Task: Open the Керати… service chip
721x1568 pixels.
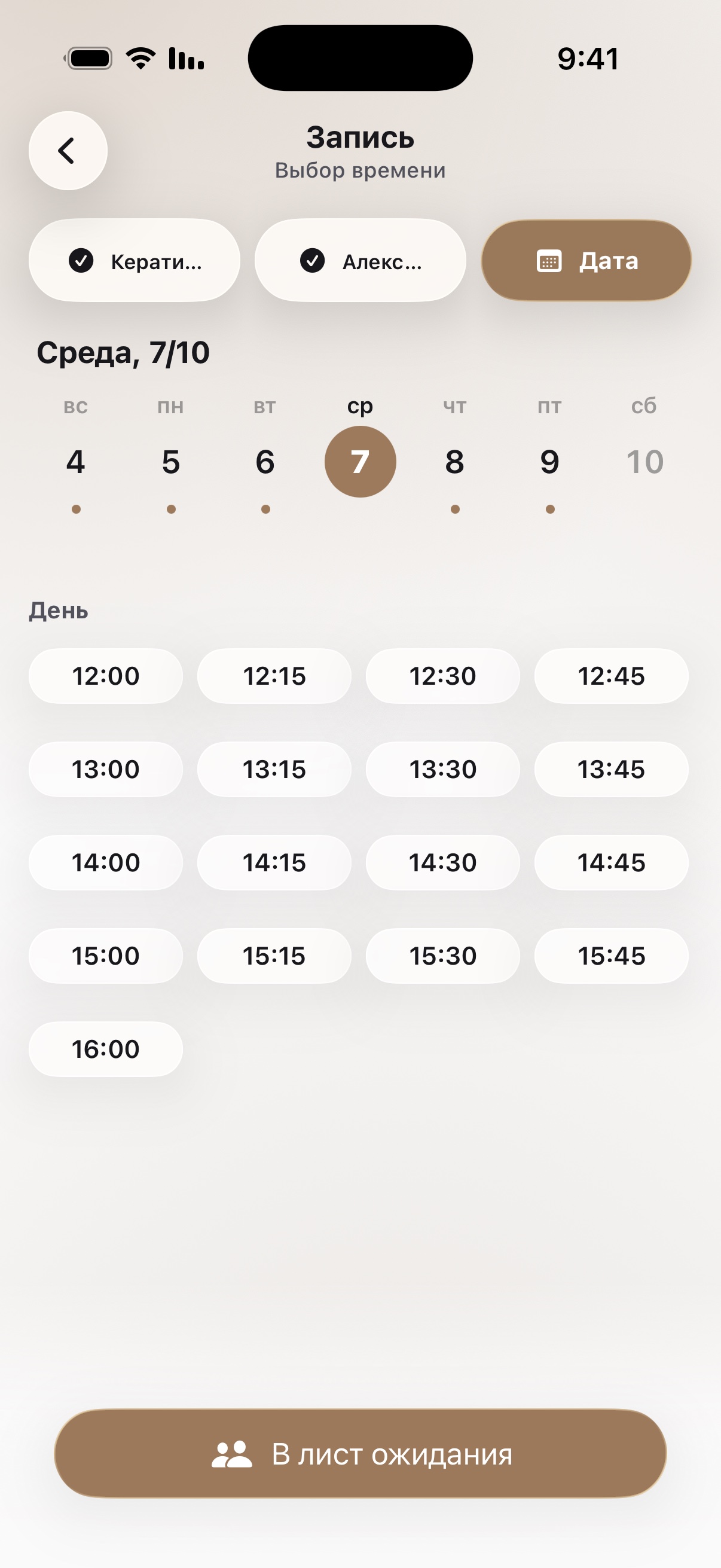Action: pyautogui.click(x=135, y=261)
